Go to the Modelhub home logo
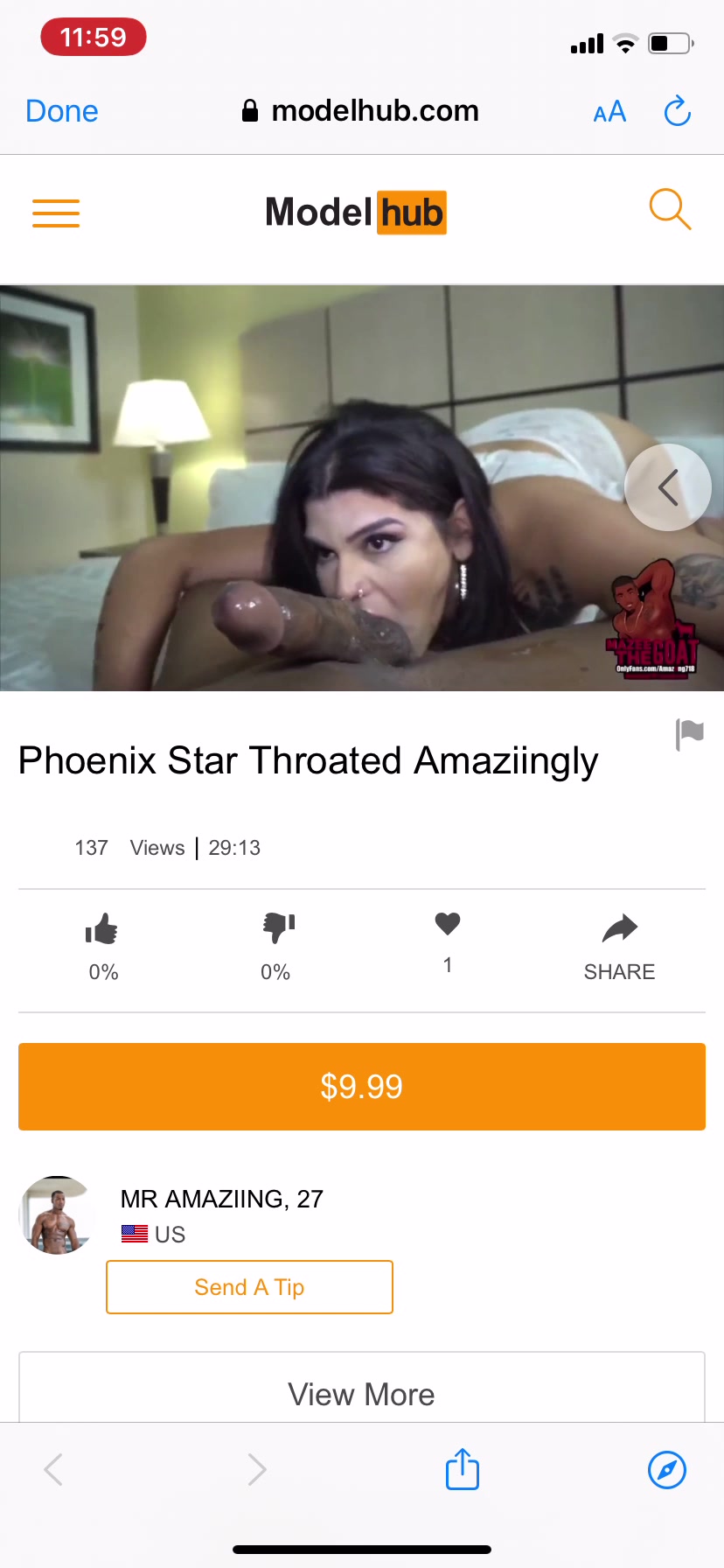The height and width of the screenshot is (1568, 724). [x=356, y=213]
